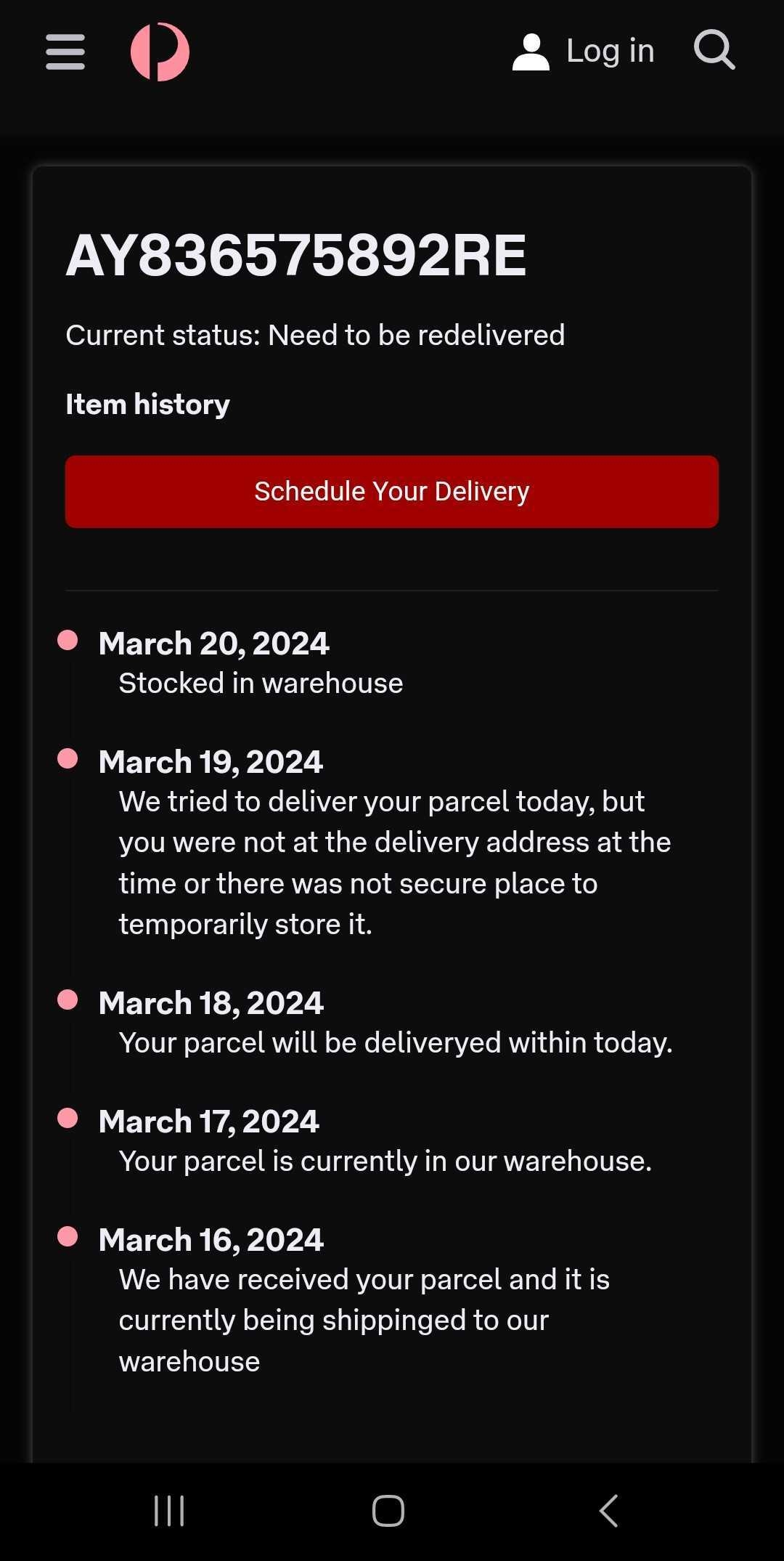Image resolution: width=784 pixels, height=1561 pixels.
Task: Click the "Log in" link
Action: coord(610,50)
